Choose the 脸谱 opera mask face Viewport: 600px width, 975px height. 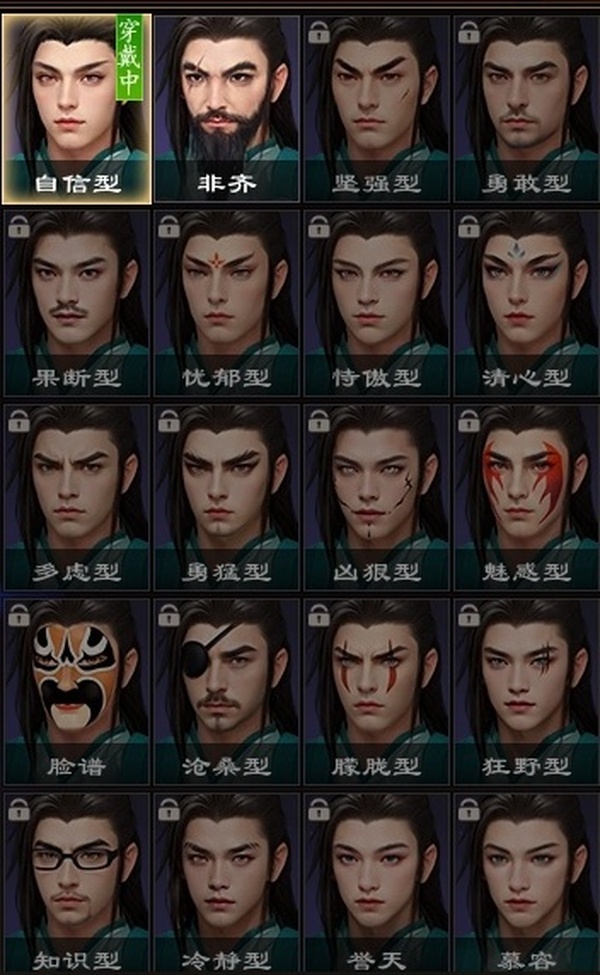point(76,690)
